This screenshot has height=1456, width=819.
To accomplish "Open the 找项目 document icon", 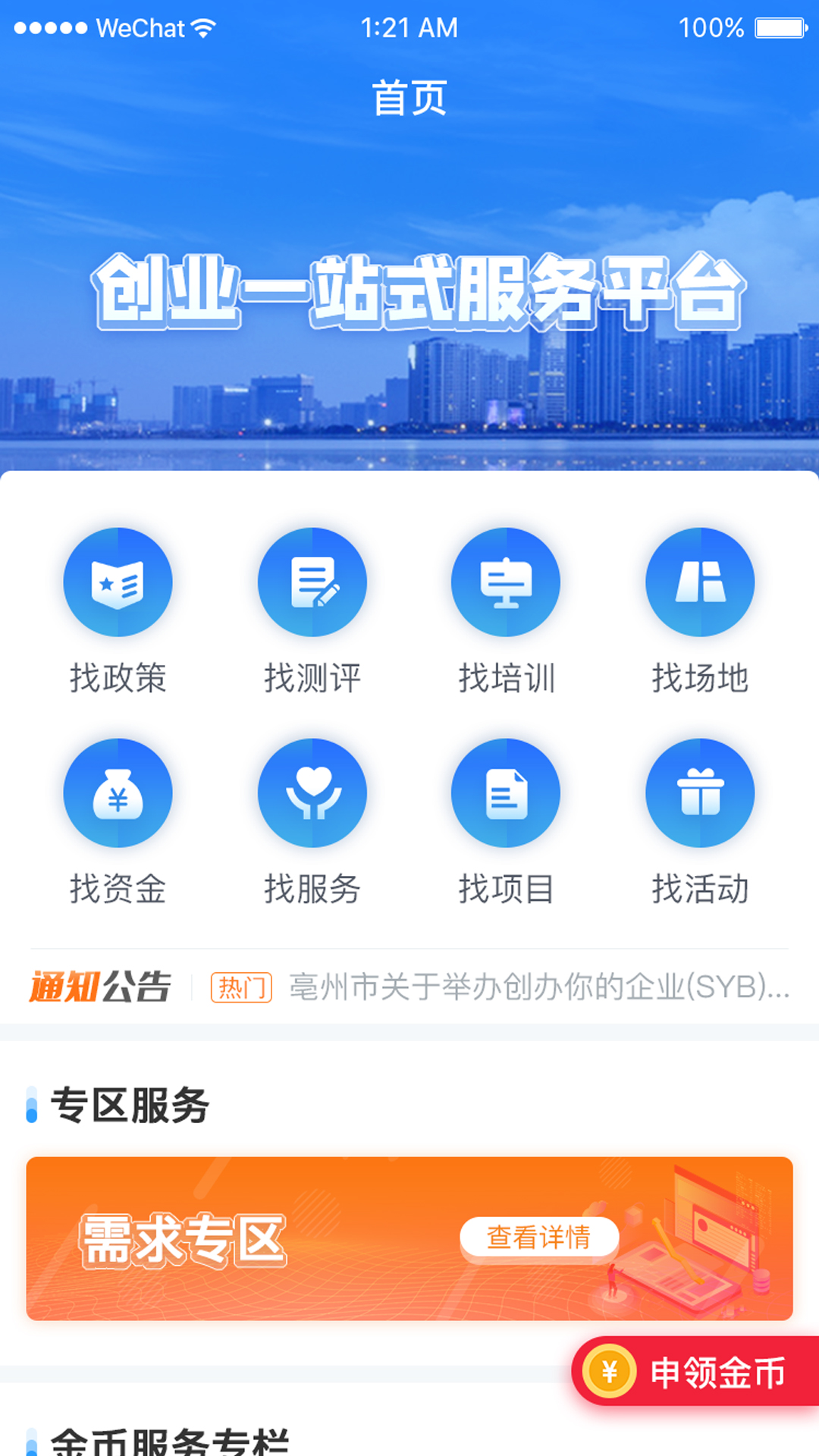I will [506, 792].
